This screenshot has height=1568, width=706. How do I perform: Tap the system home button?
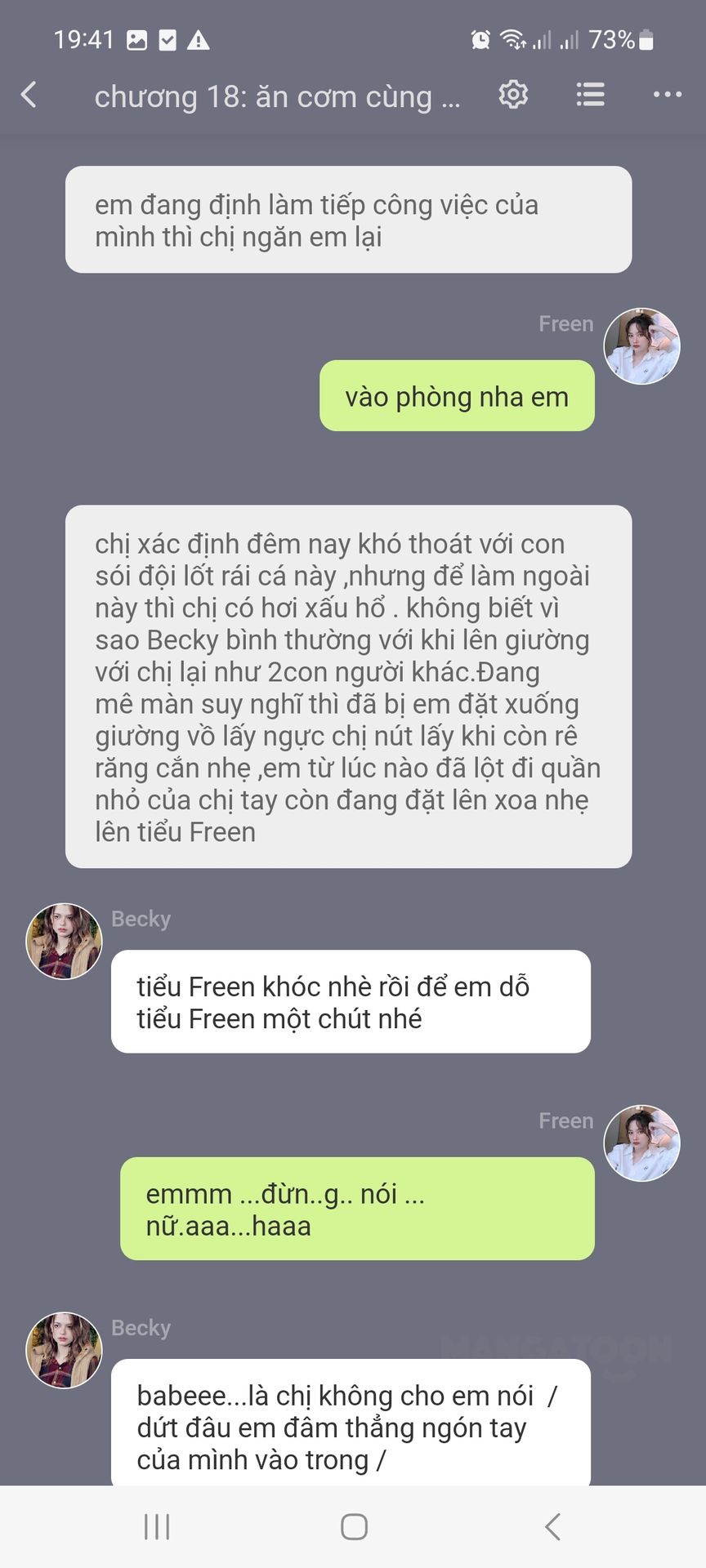tap(353, 1526)
